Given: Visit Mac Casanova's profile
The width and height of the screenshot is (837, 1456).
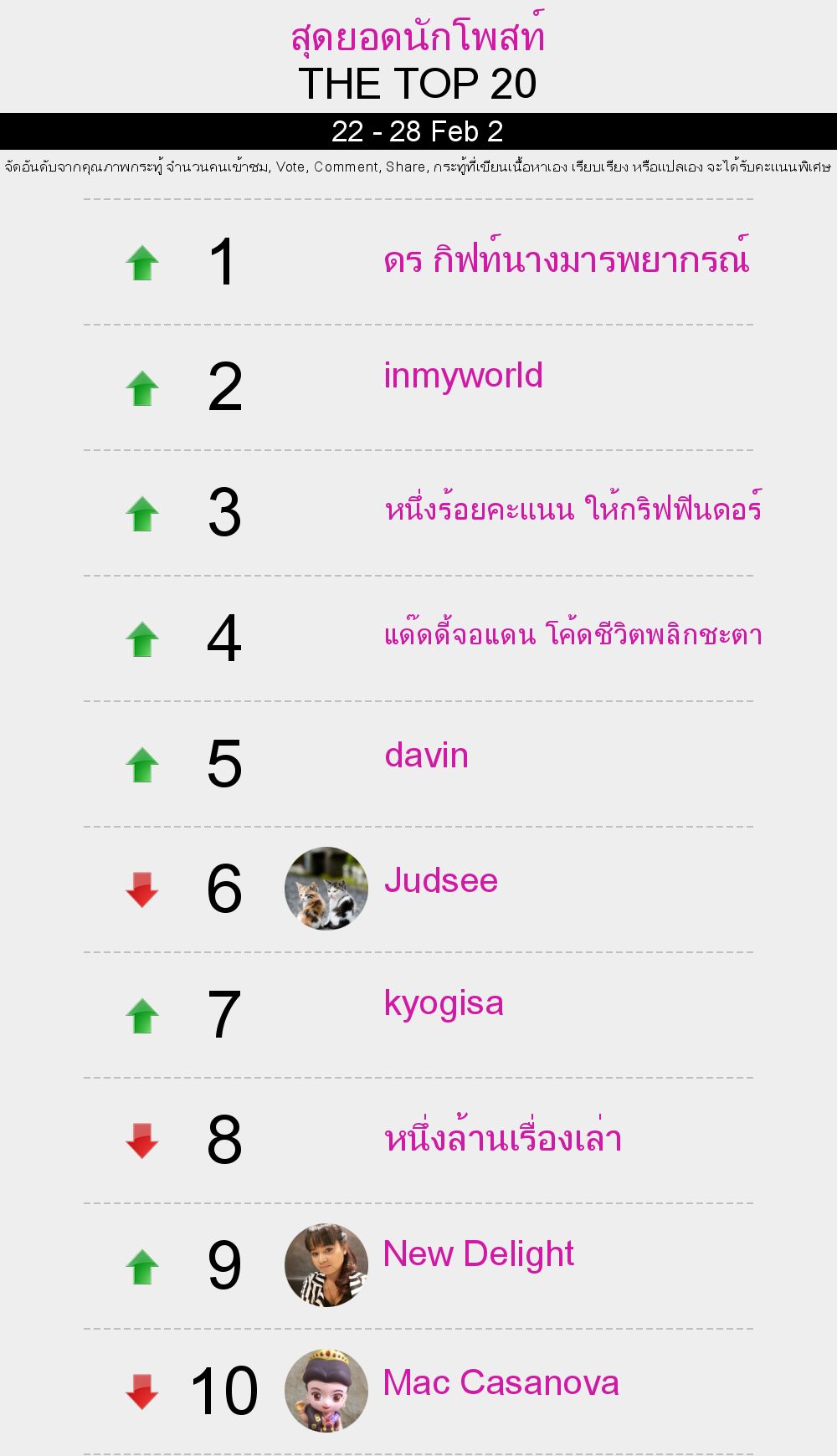Looking at the screenshot, I should [x=501, y=1383].
